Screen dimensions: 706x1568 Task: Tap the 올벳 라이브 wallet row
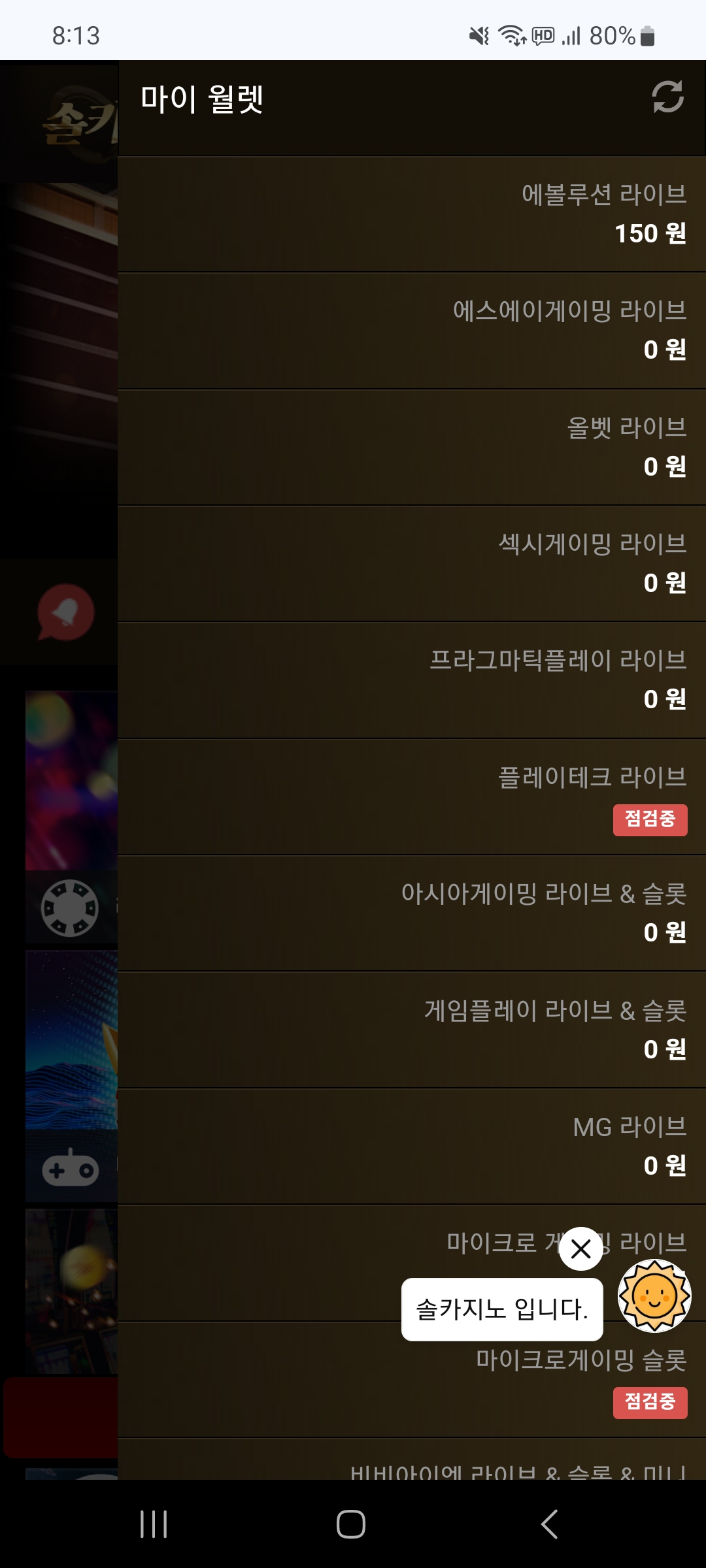[x=412, y=448]
